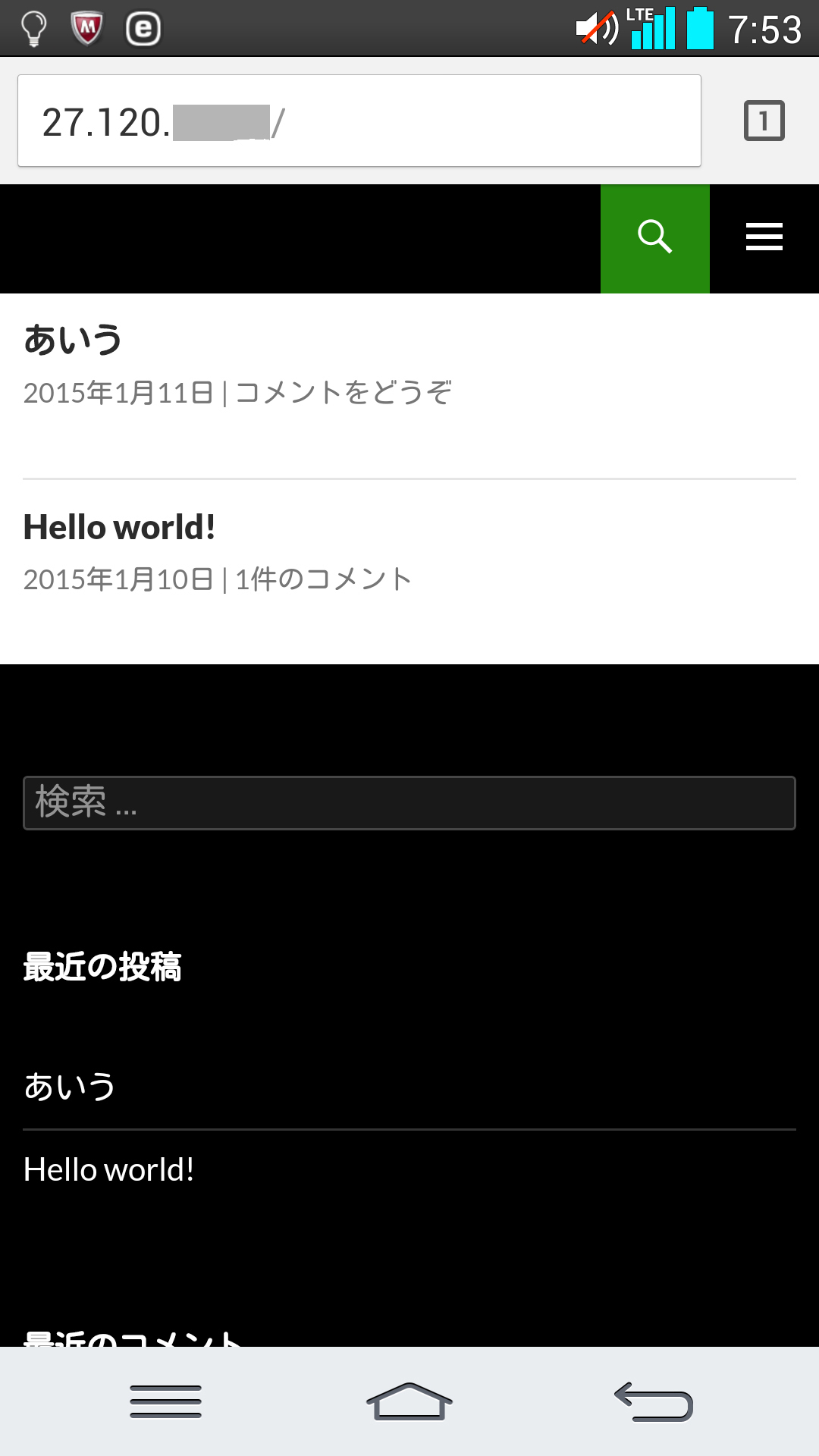Open the 2015年1月10日 date link
Screen dimensions: 819x1456
coord(118,579)
